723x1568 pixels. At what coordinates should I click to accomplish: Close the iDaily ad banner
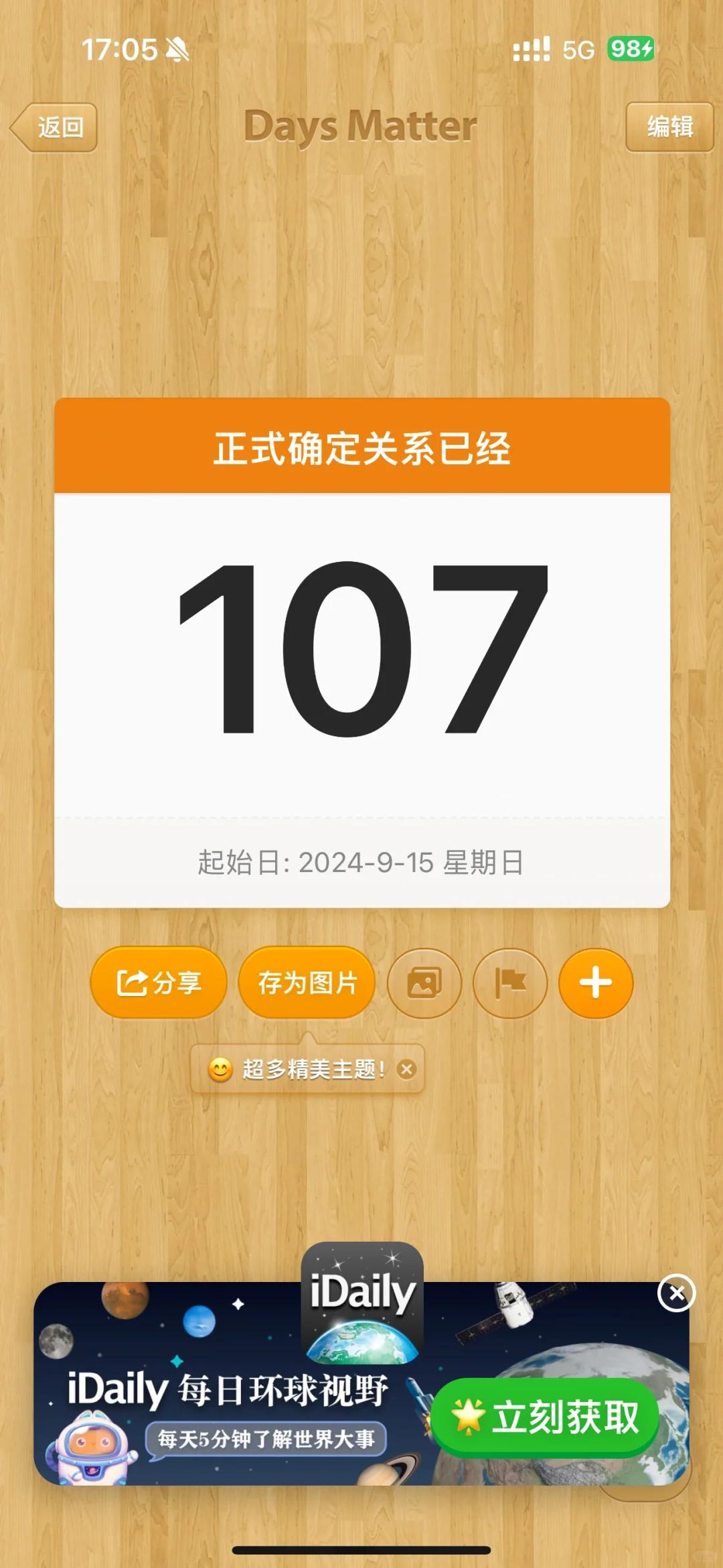coord(676,1293)
